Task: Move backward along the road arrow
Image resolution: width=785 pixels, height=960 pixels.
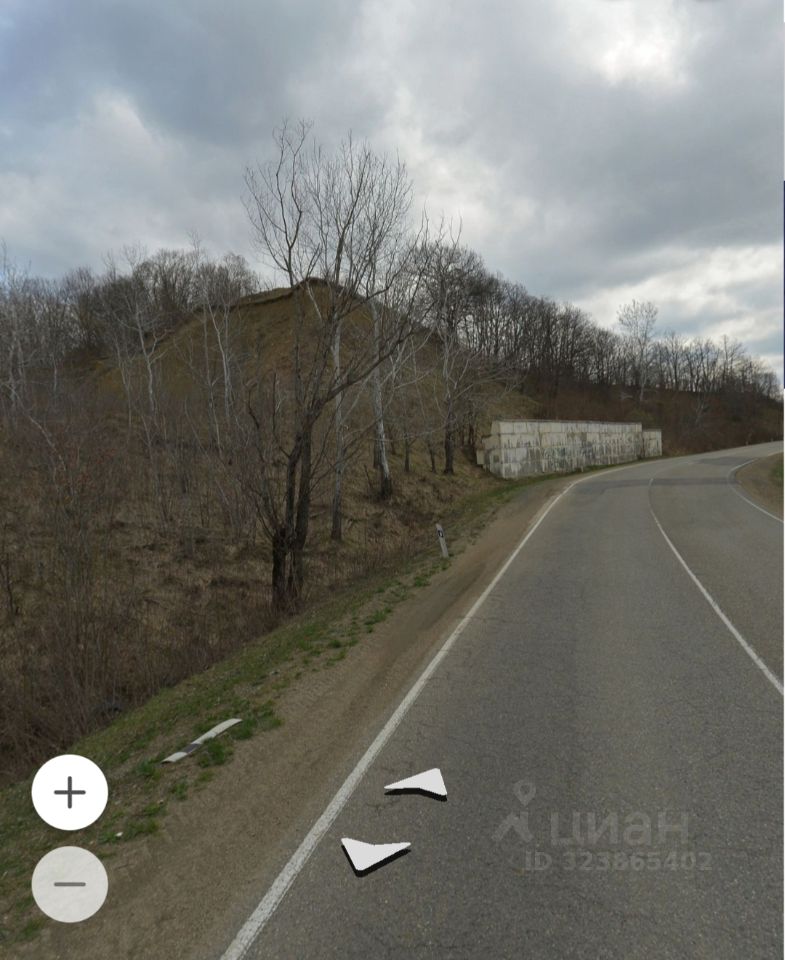Action: click(373, 853)
